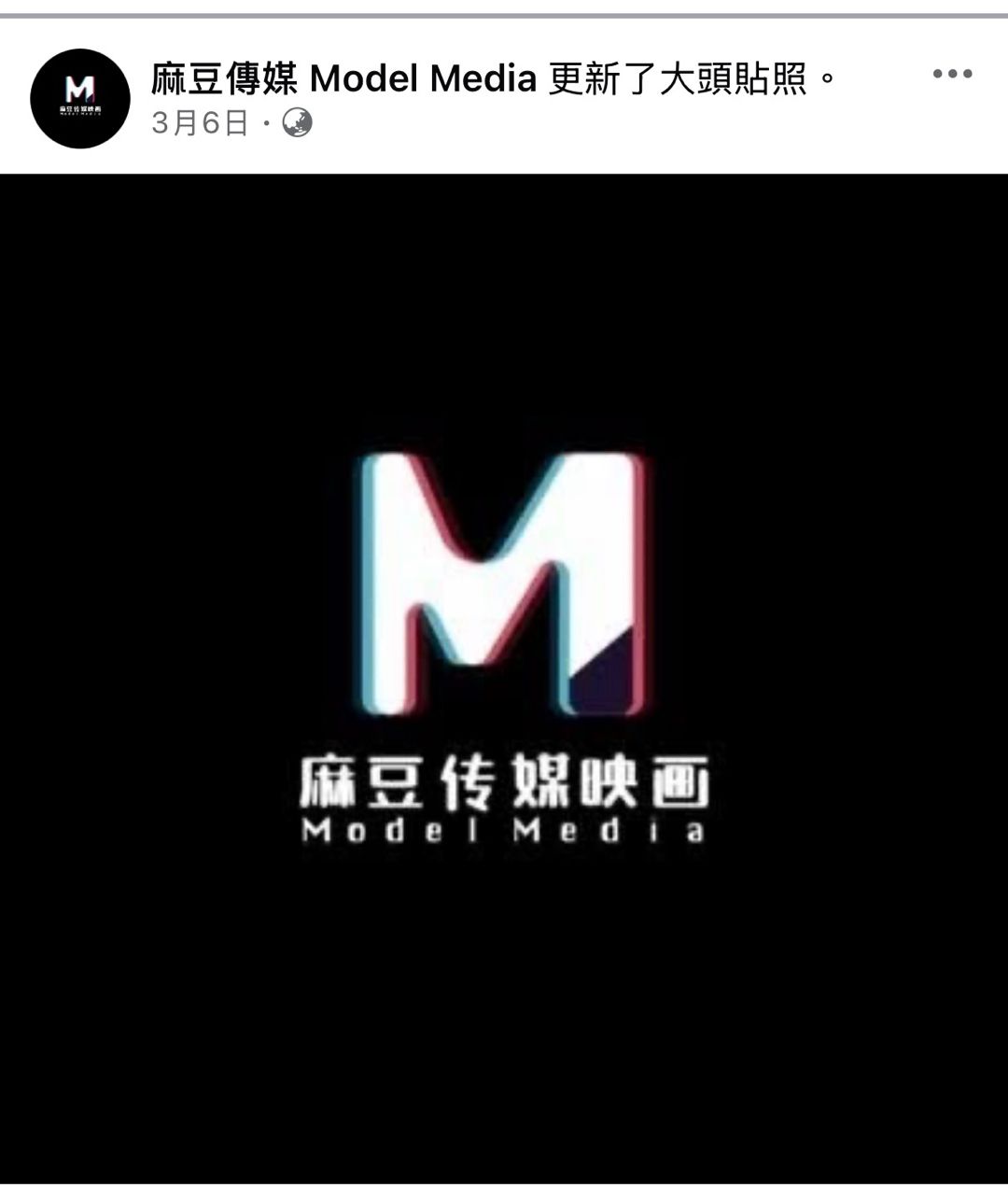The image size is (1008, 1195).
Task: Tap the 麻豆傳媒 Model Media page name
Action: (343, 81)
